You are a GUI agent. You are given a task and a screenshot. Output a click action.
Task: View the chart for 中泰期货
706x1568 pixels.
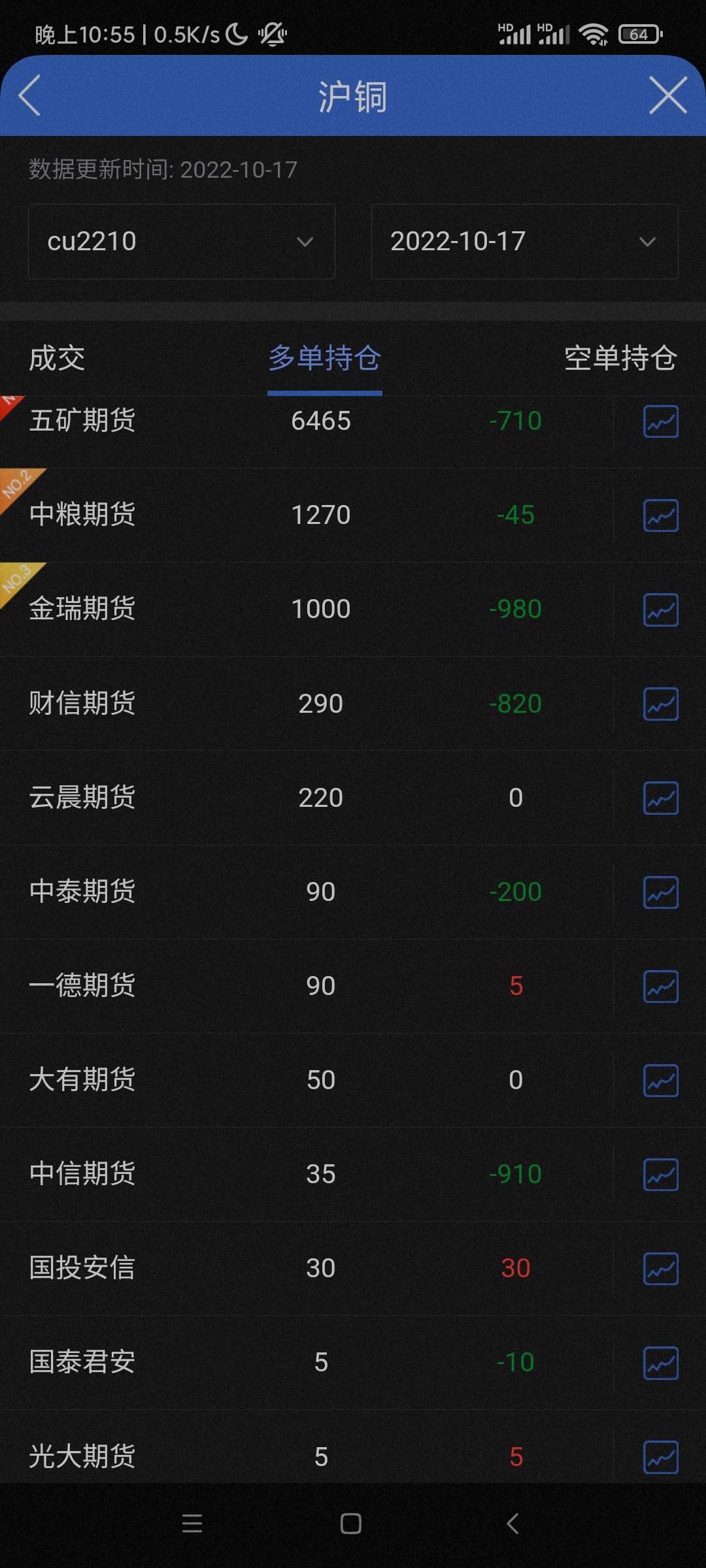pos(660,892)
